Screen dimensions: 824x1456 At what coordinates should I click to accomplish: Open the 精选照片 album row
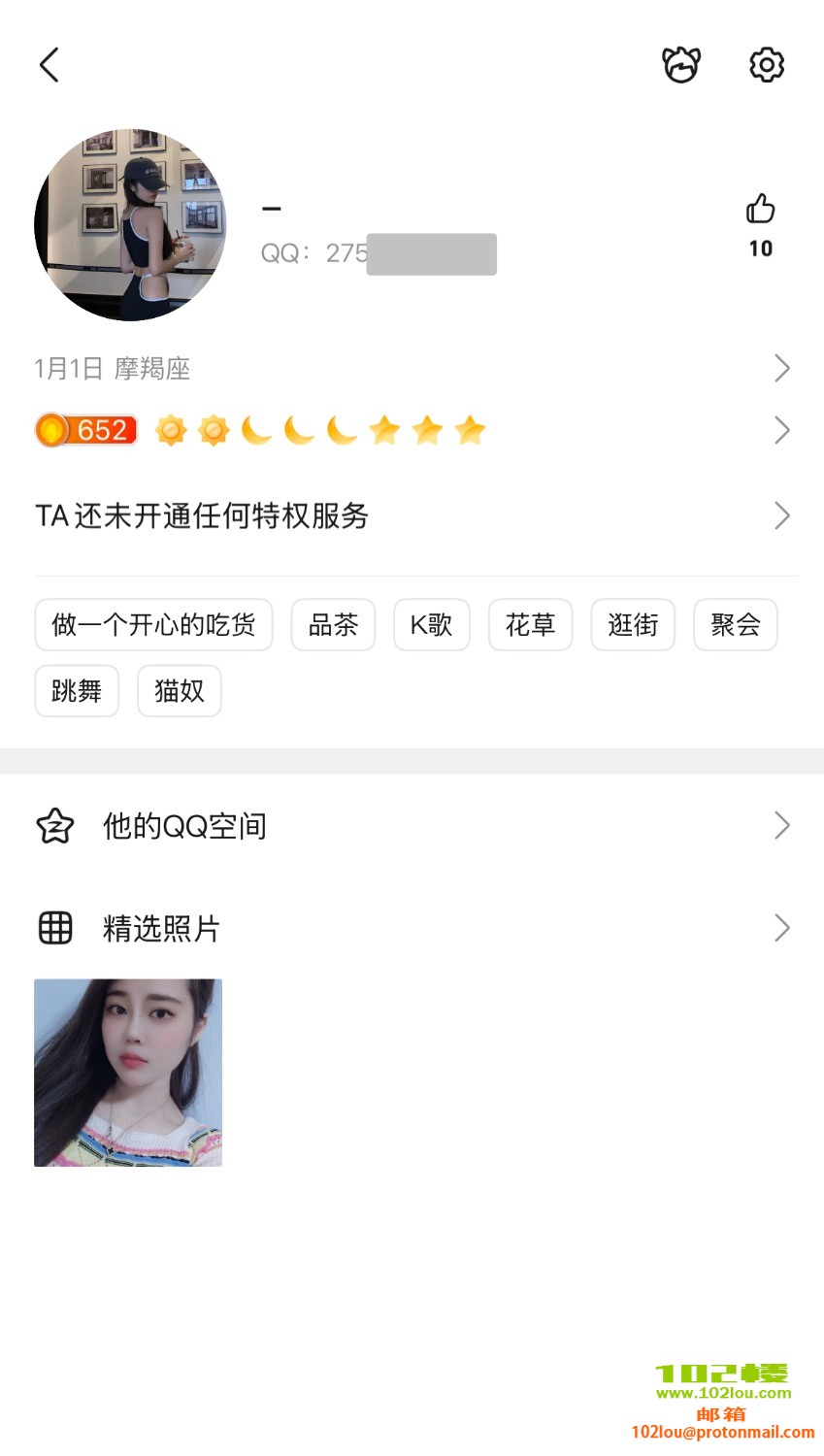412,929
